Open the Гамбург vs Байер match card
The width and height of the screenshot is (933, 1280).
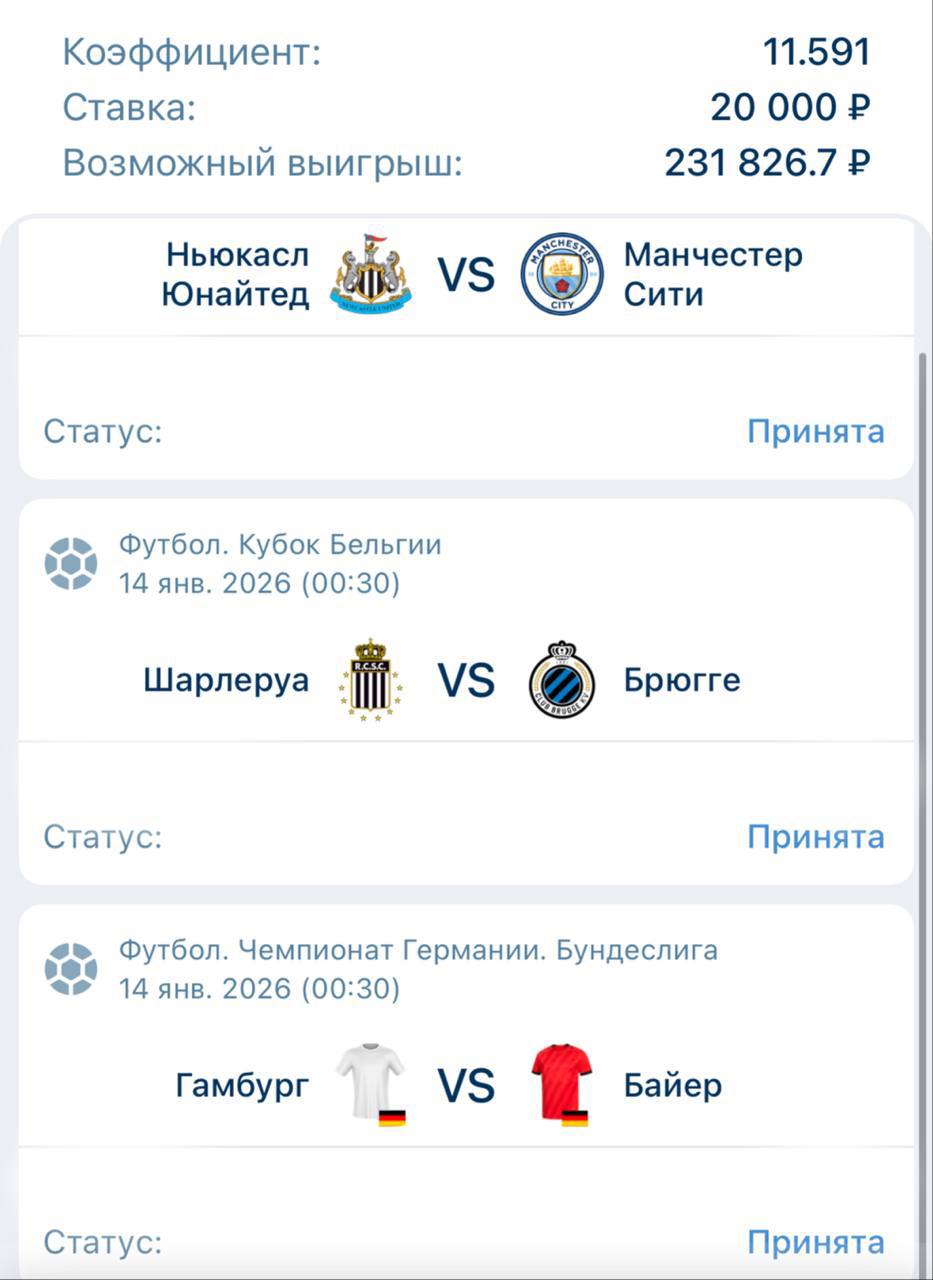(466, 1086)
